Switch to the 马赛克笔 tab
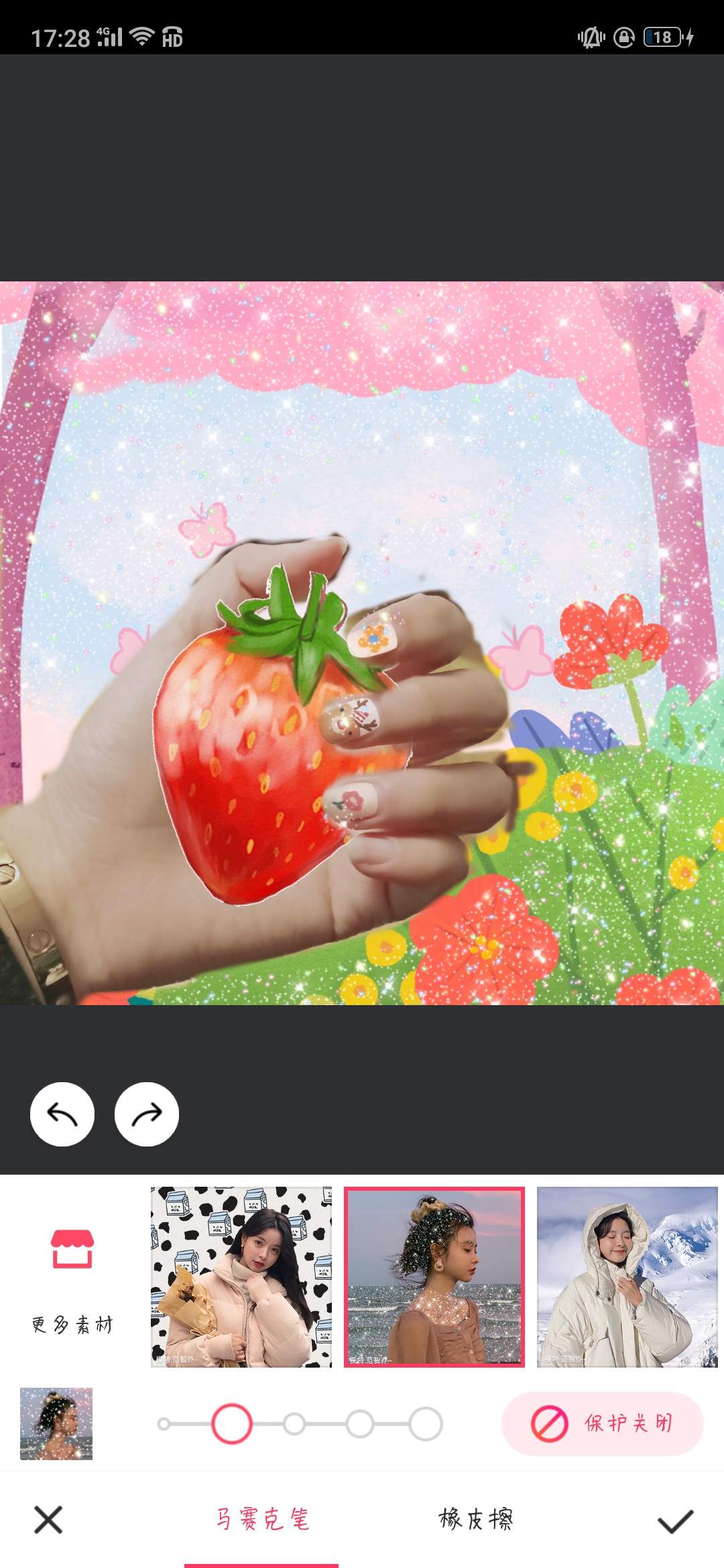The image size is (724, 1568). tap(261, 1519)
